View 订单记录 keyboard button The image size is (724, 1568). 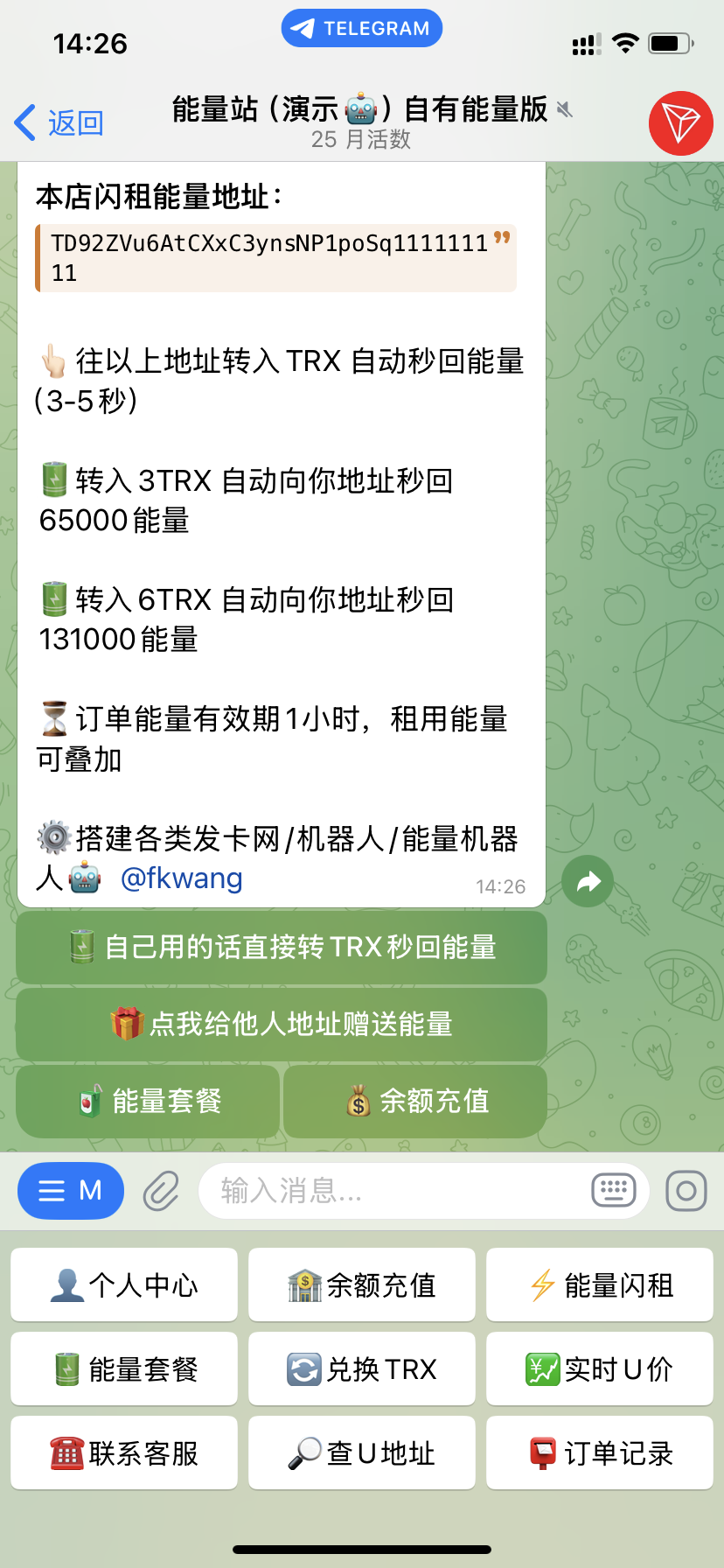[x=600, y=1452]
